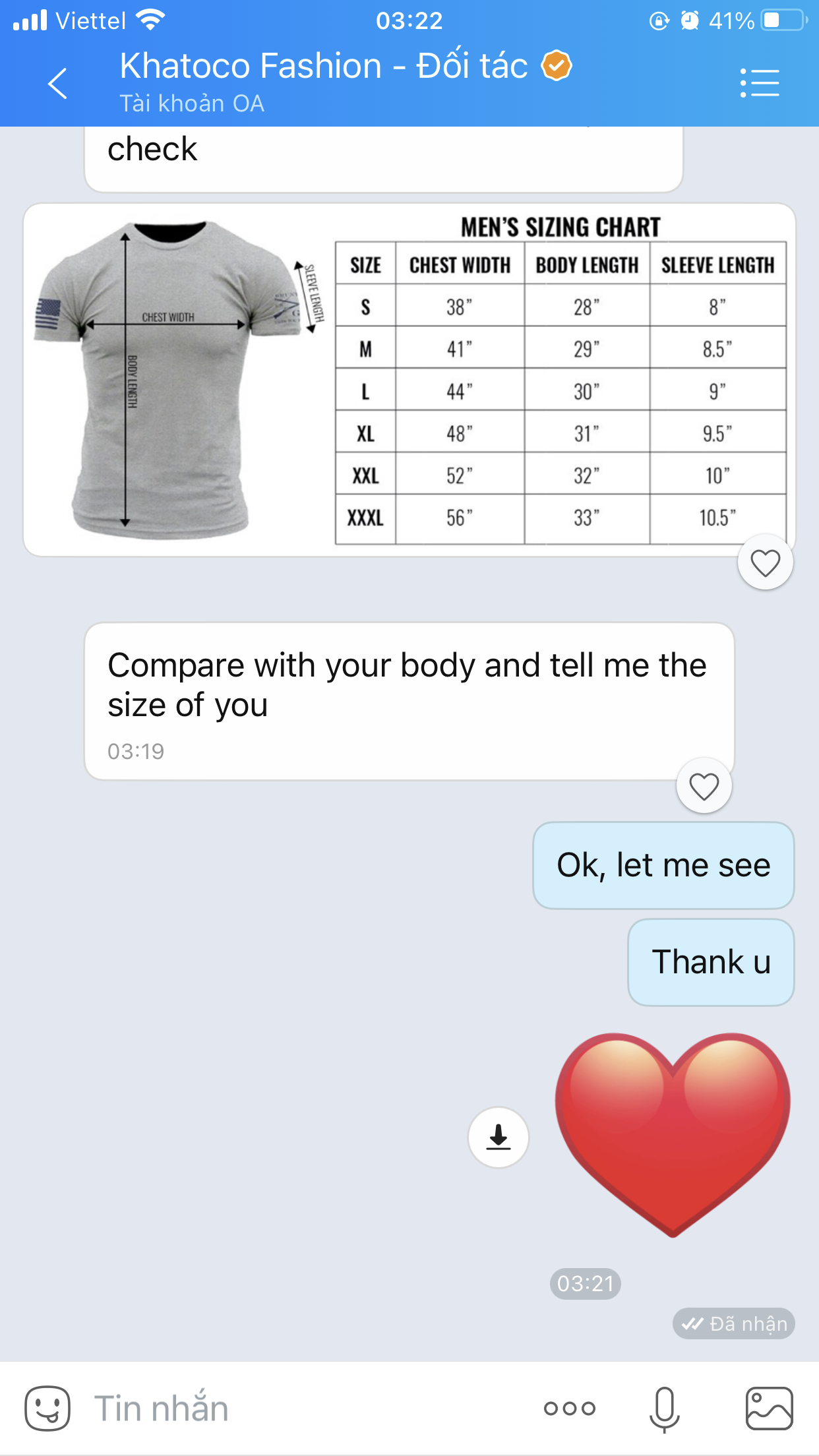The width and height of the screenshot is (819, 1456).
Task: Open the photo gallery picker
Action: [x=769, y=1409]
